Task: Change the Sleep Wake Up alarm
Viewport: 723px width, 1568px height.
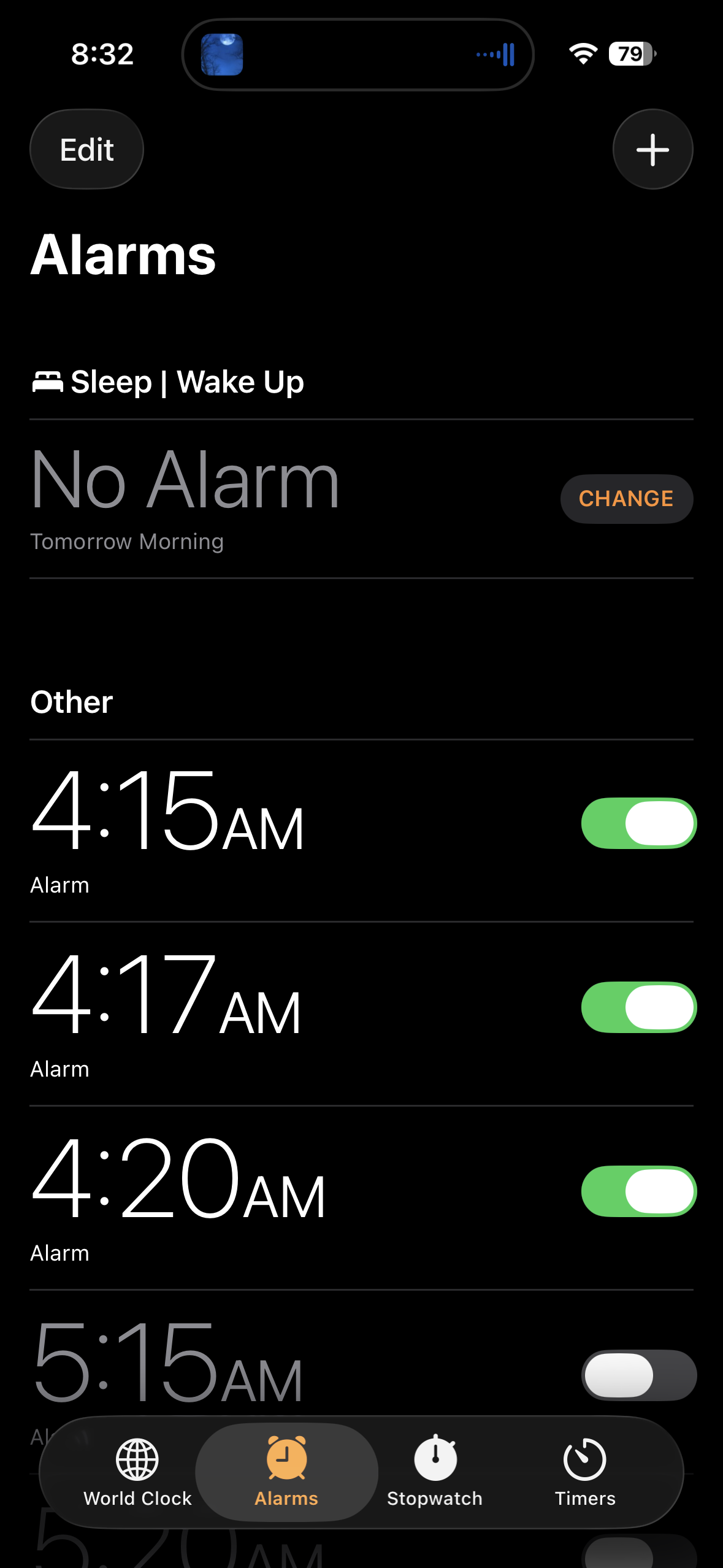Action: tap(626, 499)
